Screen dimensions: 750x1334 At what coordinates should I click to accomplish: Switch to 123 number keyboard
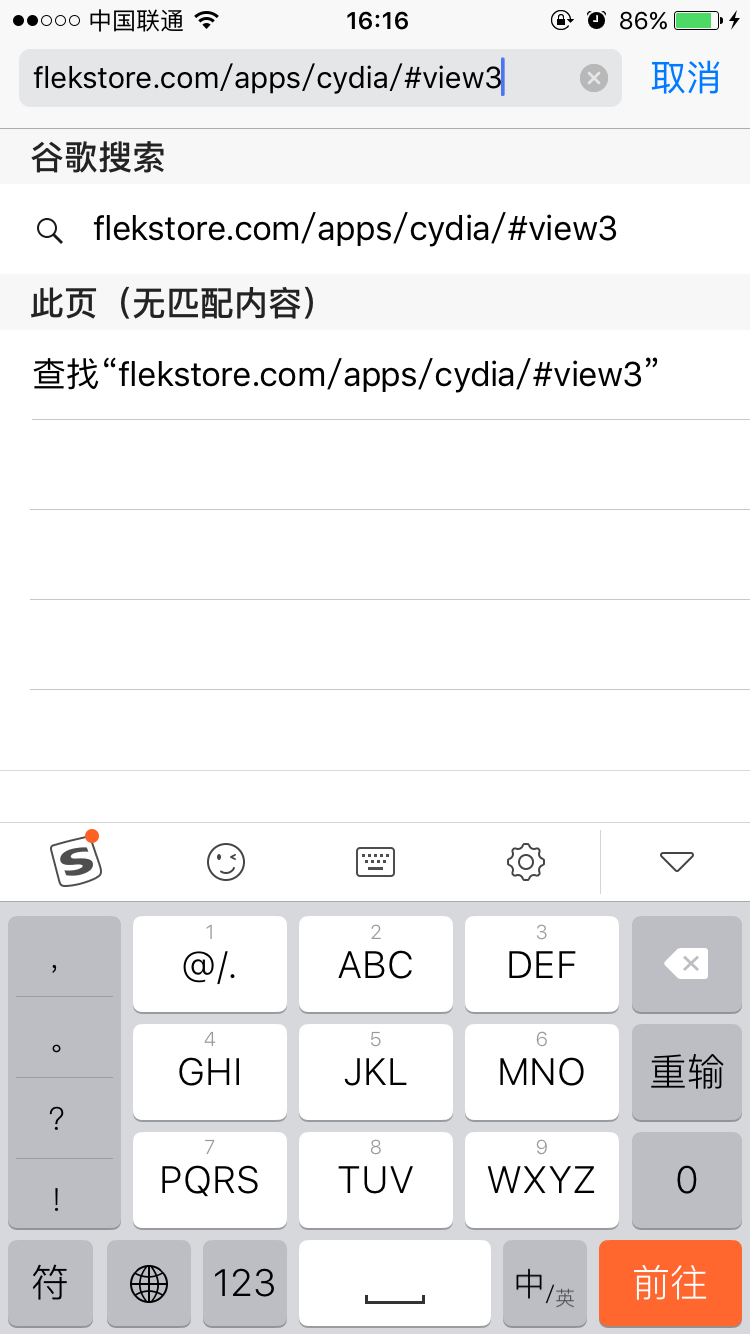(244, 1283)
